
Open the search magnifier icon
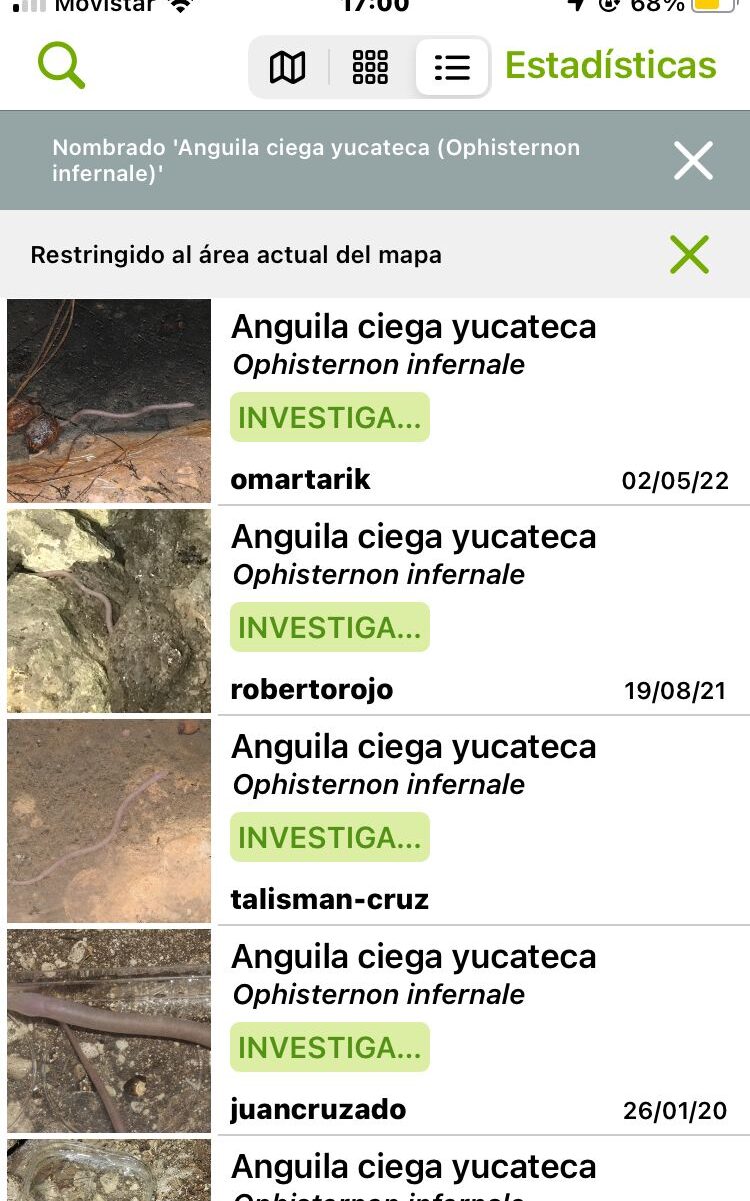[x=62, y=66]
